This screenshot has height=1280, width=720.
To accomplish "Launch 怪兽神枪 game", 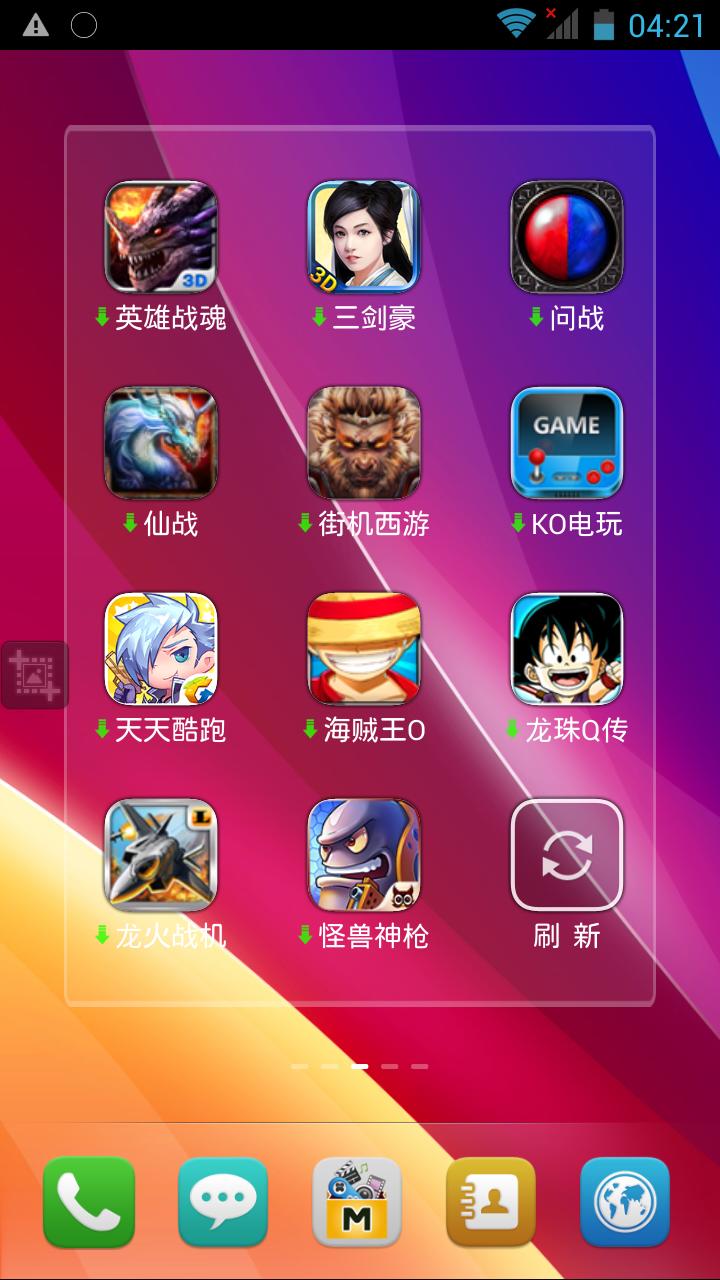I will pyautogui.click(x=363, y=855).
